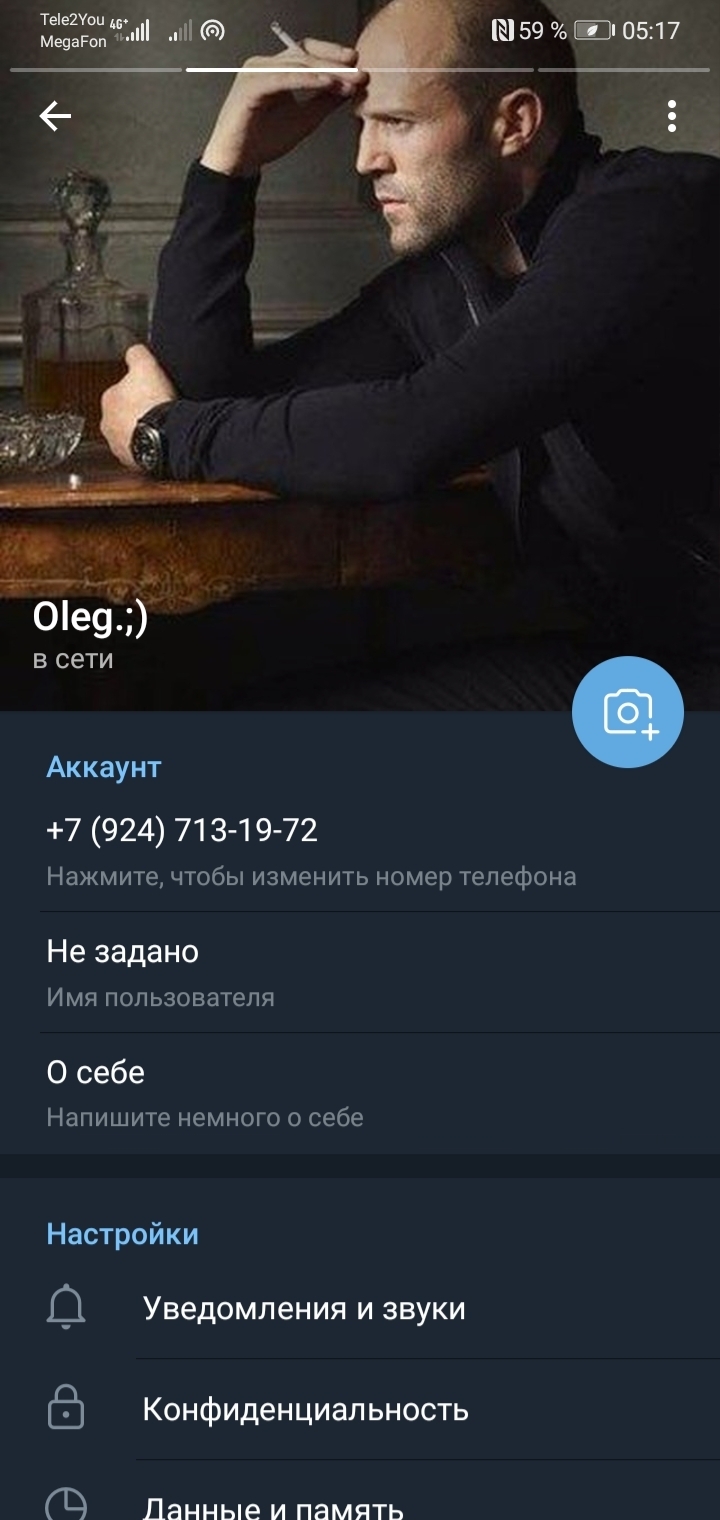The height and width of the screenshot is (1520, 720).
Task: Open the three-dot overflow menu
Action: (x=672, y=117)
